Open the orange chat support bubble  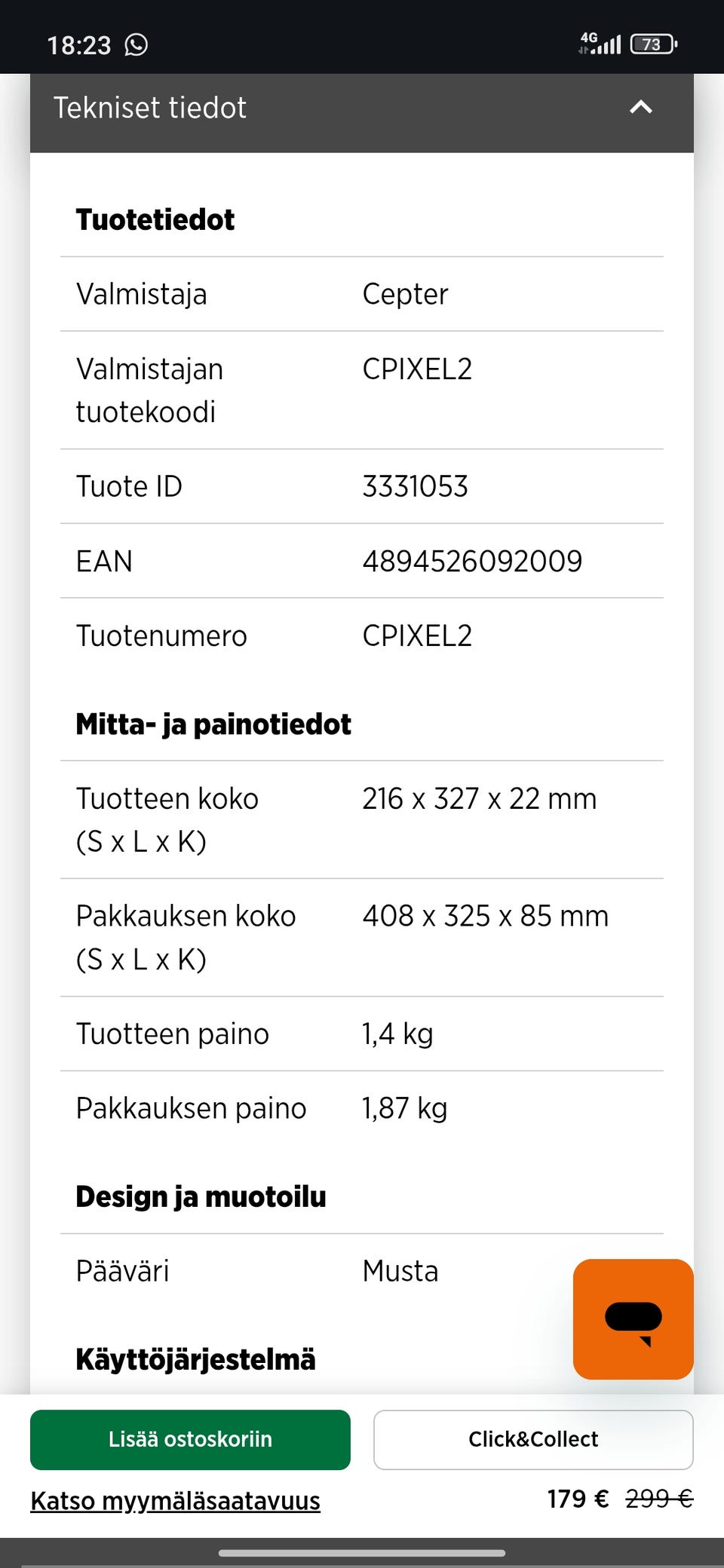tap(633, 1318)
